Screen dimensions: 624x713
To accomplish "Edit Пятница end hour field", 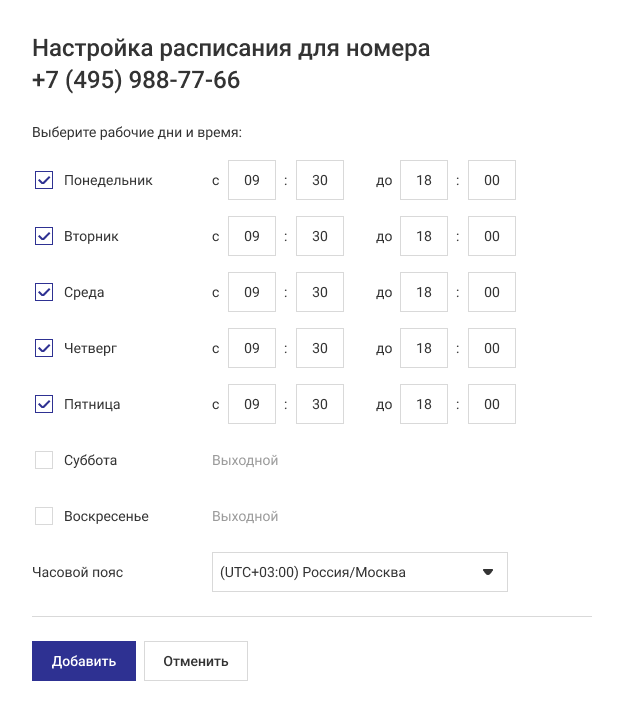I will click(424, 405).
